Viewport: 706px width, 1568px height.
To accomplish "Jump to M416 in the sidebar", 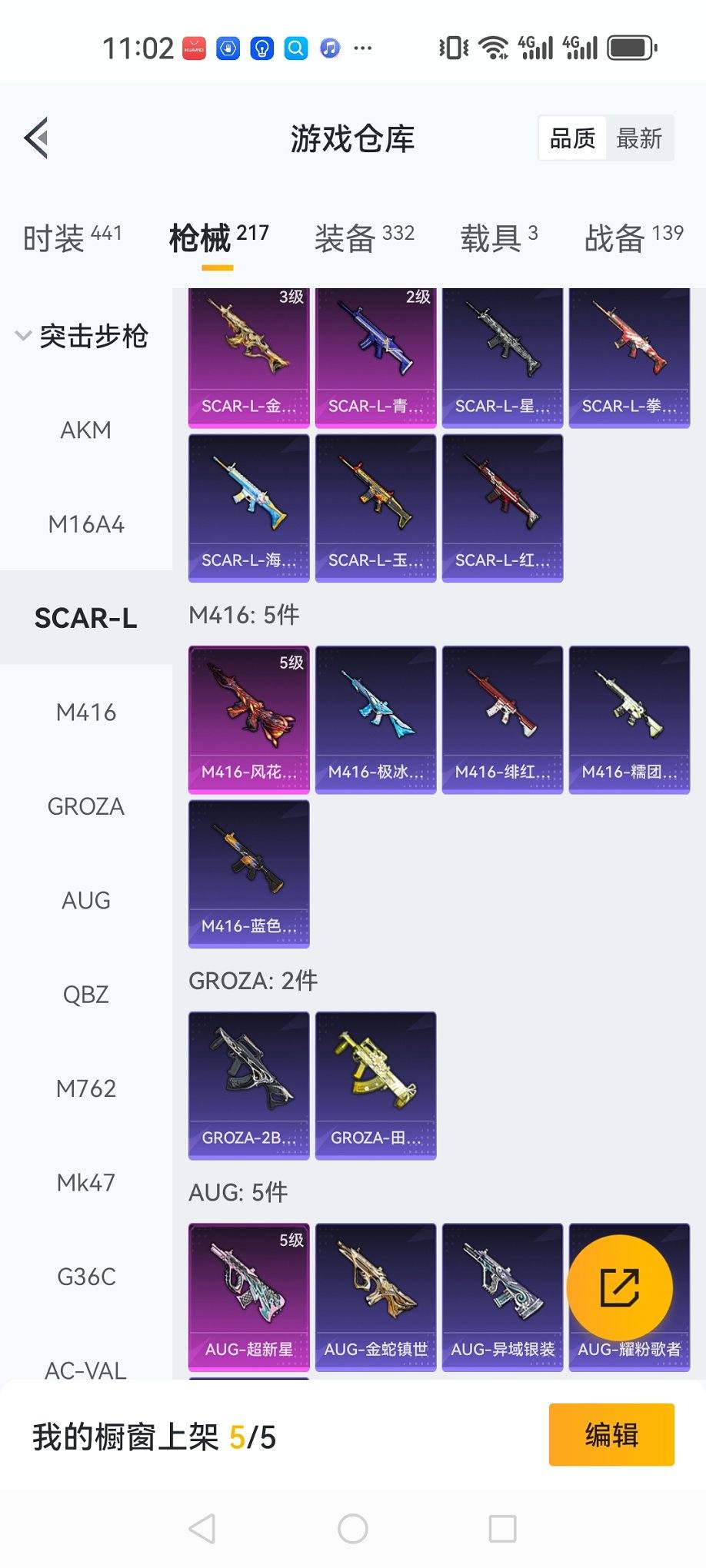I will pos(85,713).
